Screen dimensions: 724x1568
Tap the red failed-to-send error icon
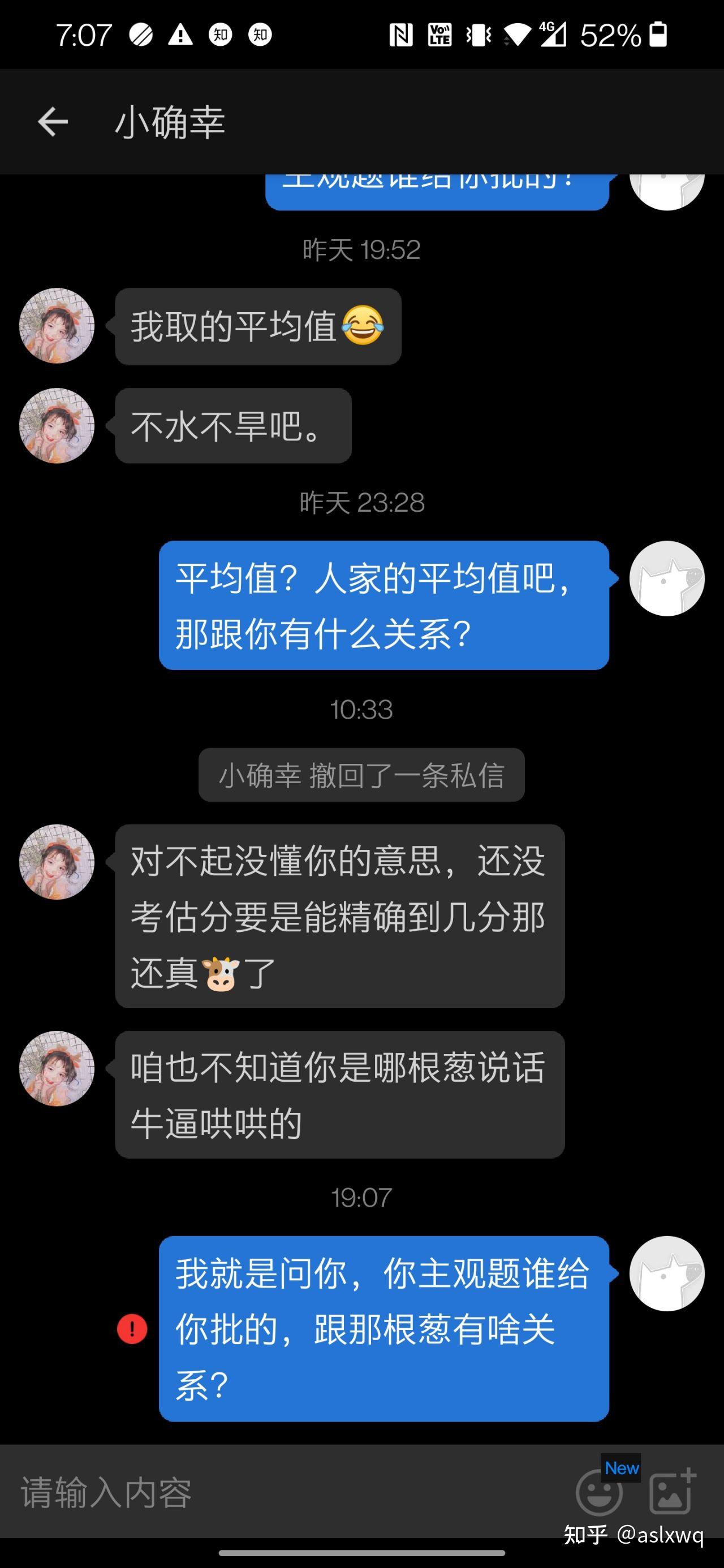pos(132,1329)
